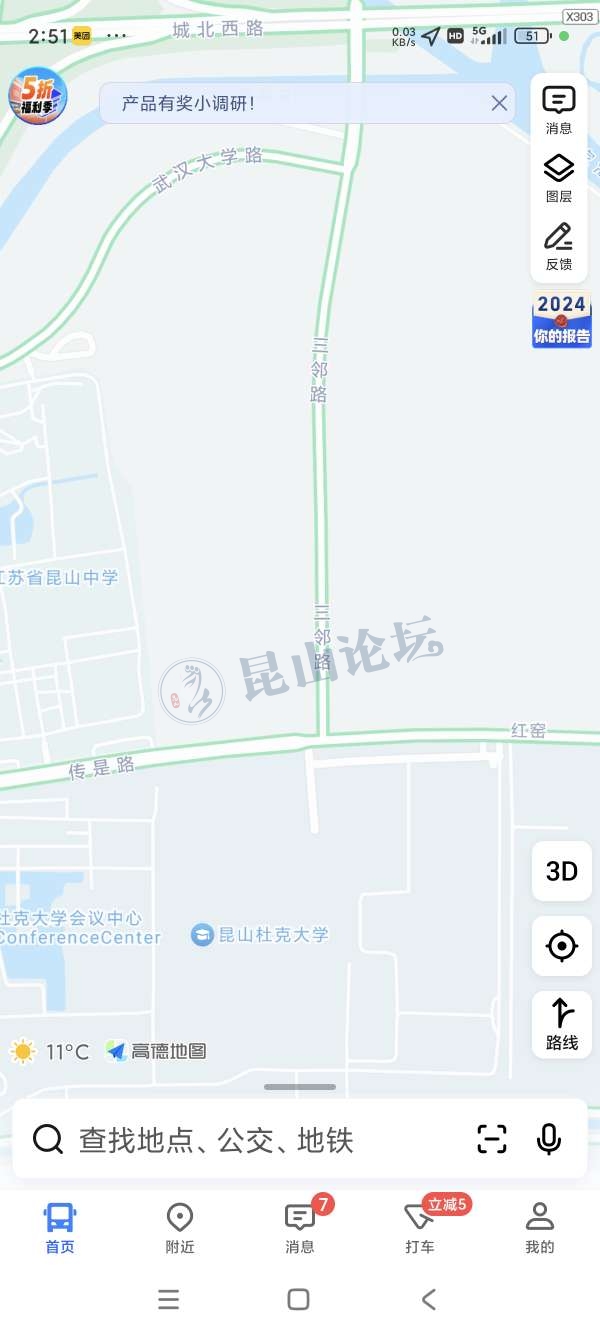This screenshot has height=1335, width=600.
Task: Start voice search with the microphone
Action: [x=549, y=1140]
